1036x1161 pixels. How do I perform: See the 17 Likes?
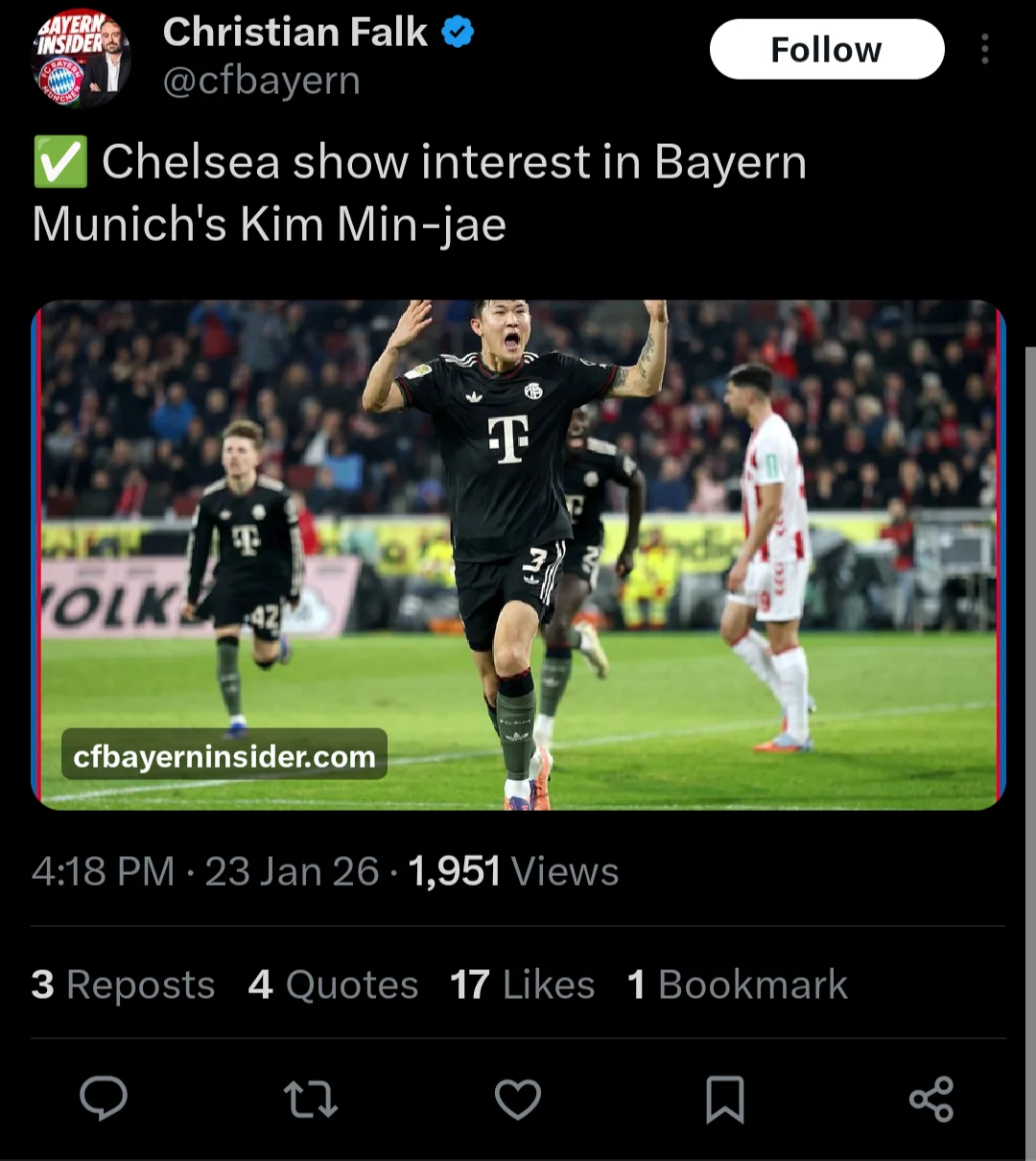[523, 985]
